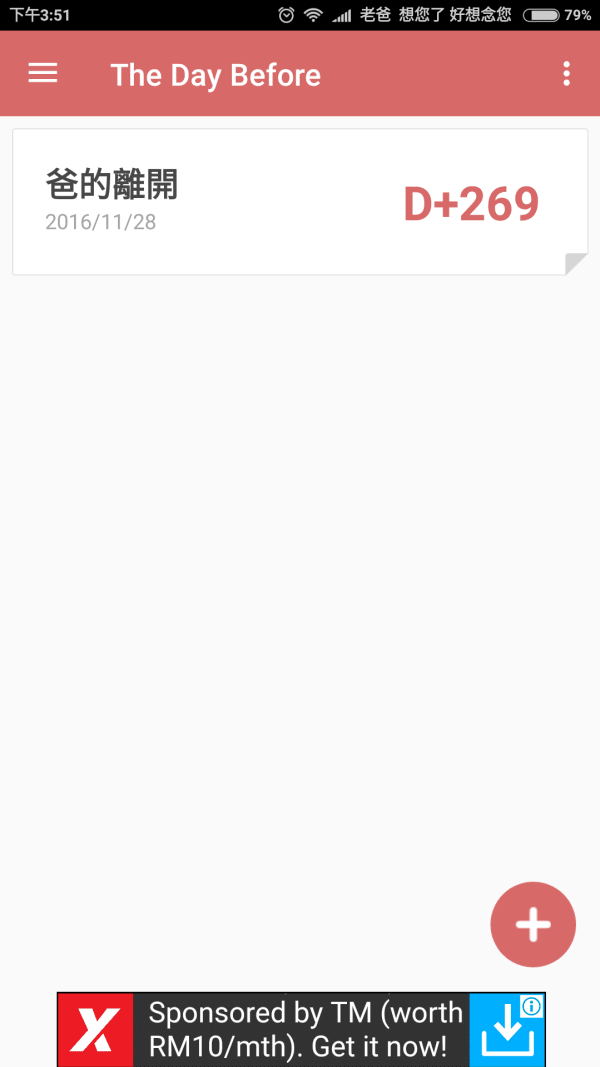Open the hamburger drawer menu
The height and width of the screenshot is (1067, 600).
coord(43,74)
